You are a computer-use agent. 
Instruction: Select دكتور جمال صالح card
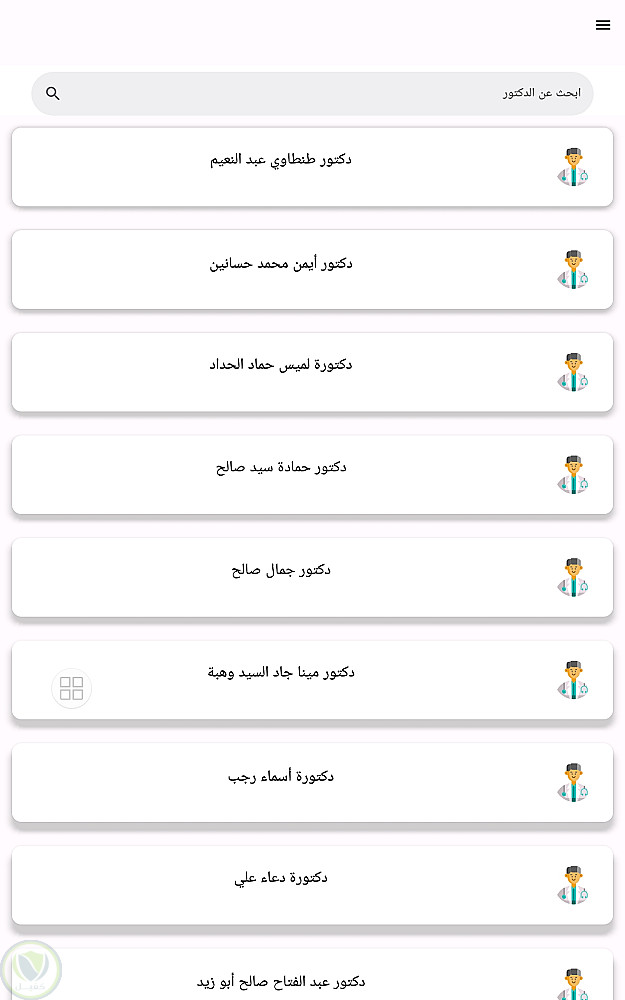point(312,577)
